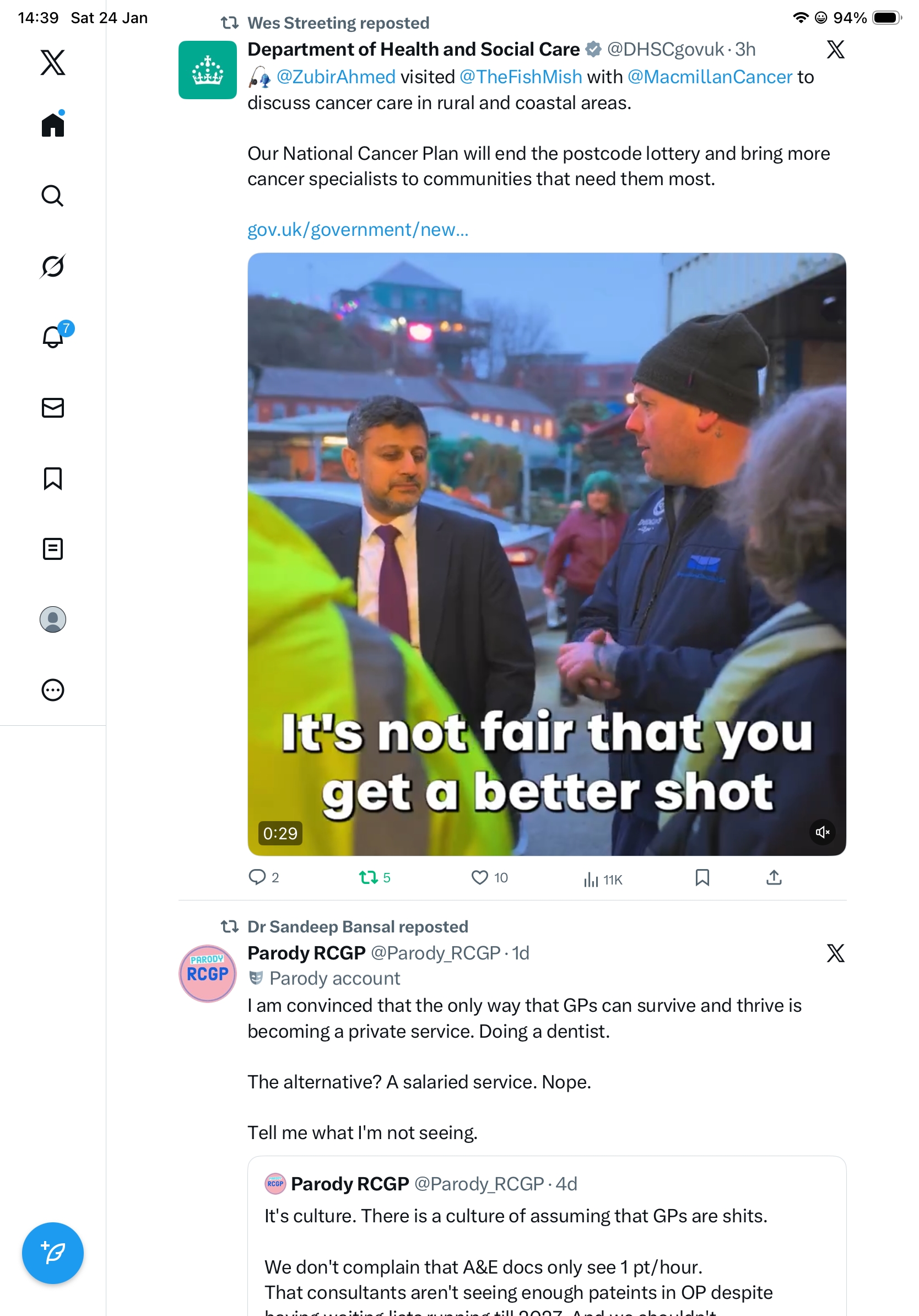The image size is (919, 1316).
Task: Unmute the DHSC video
Action: coord(822,832)
